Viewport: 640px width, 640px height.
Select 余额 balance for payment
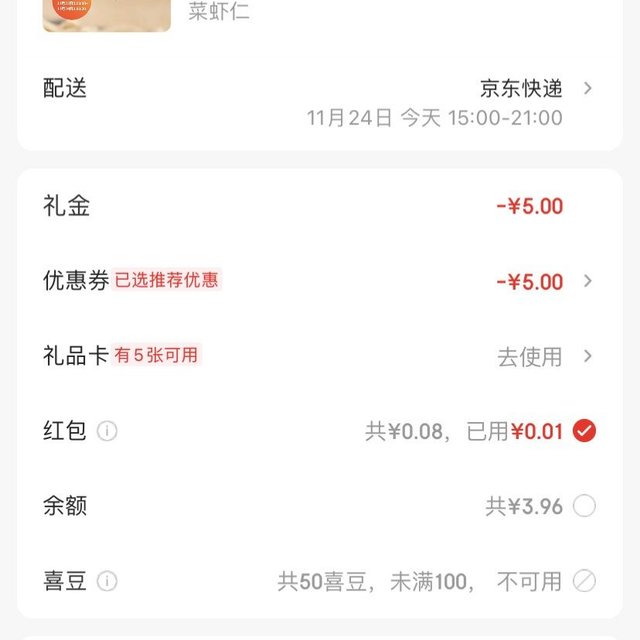point(585,506)
